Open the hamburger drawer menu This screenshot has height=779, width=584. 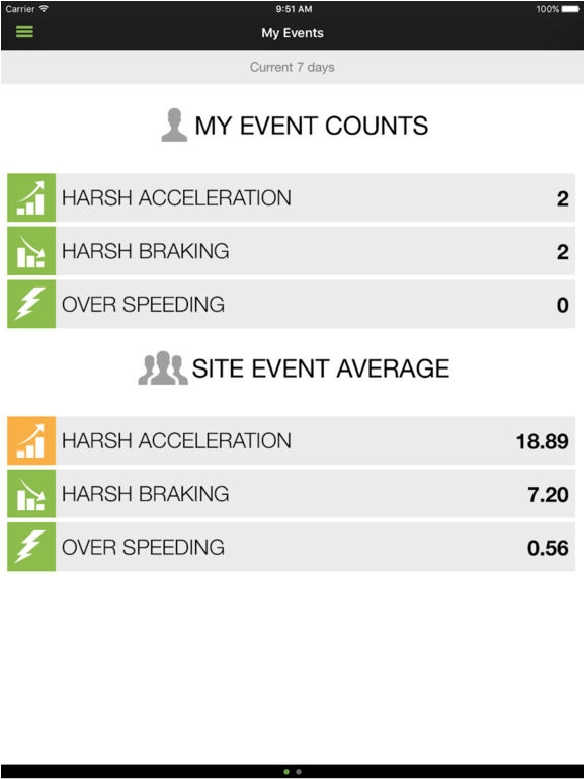point(24,32)
